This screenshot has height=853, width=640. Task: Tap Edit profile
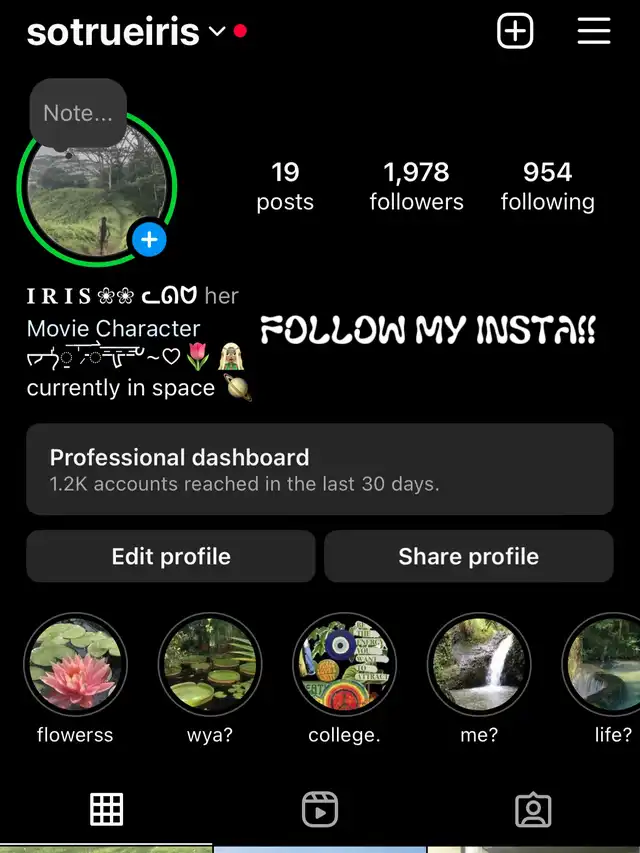[x=171, y=556]
